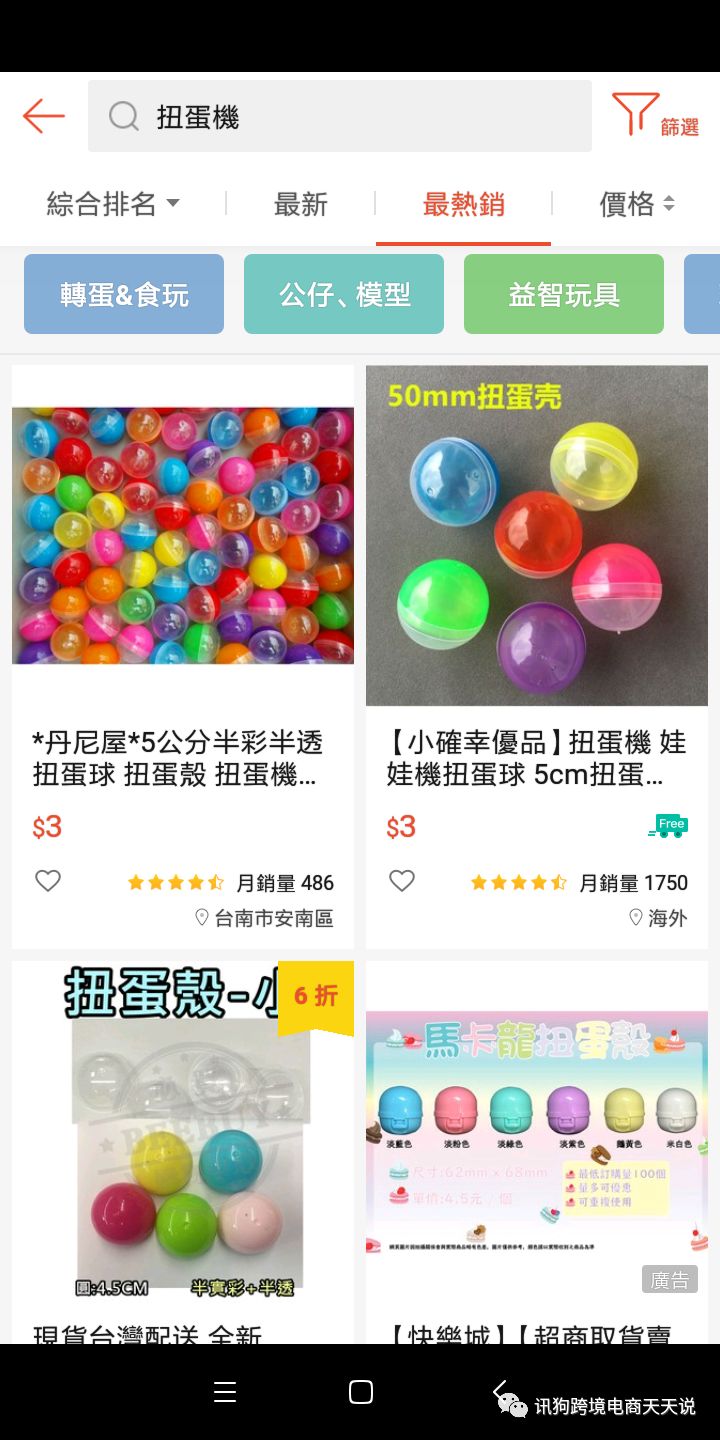The height and width of the screenshot is (1440, 720).
Task: Go back using the red arrow
Action: pos(44,116)
